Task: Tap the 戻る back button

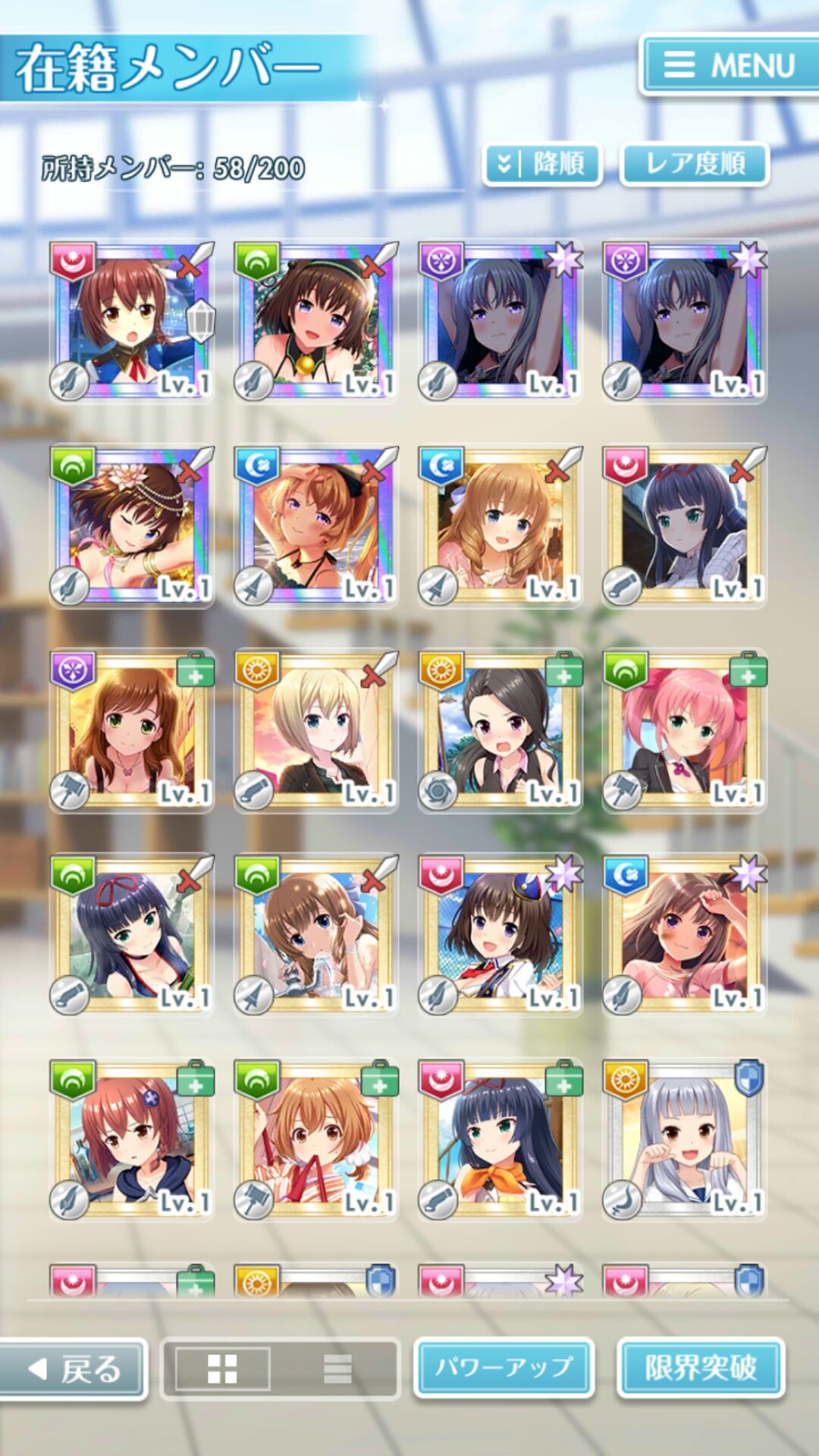Action: click(74, 1369)
